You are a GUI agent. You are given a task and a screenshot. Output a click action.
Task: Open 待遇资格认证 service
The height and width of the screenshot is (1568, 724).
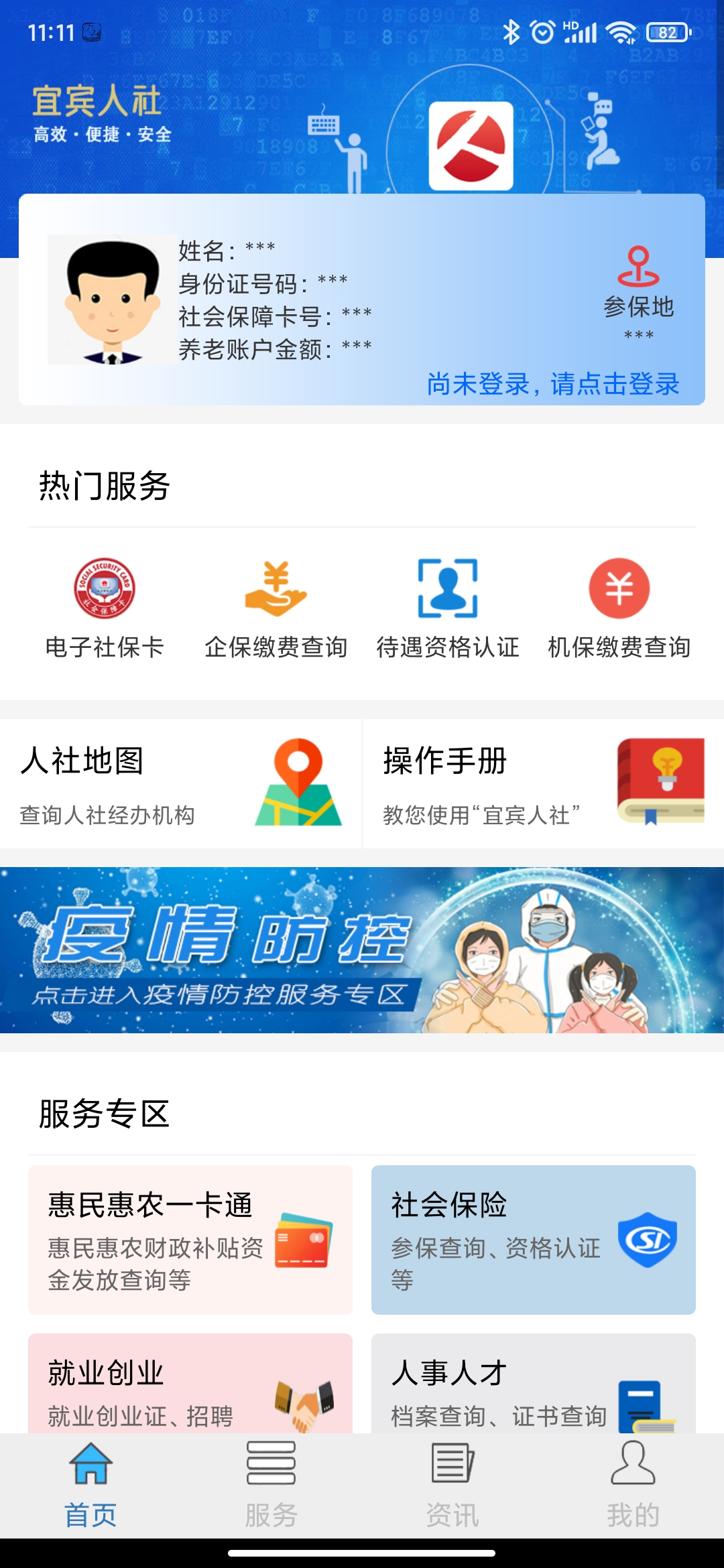pyautogui.click(x=448, y=608)
